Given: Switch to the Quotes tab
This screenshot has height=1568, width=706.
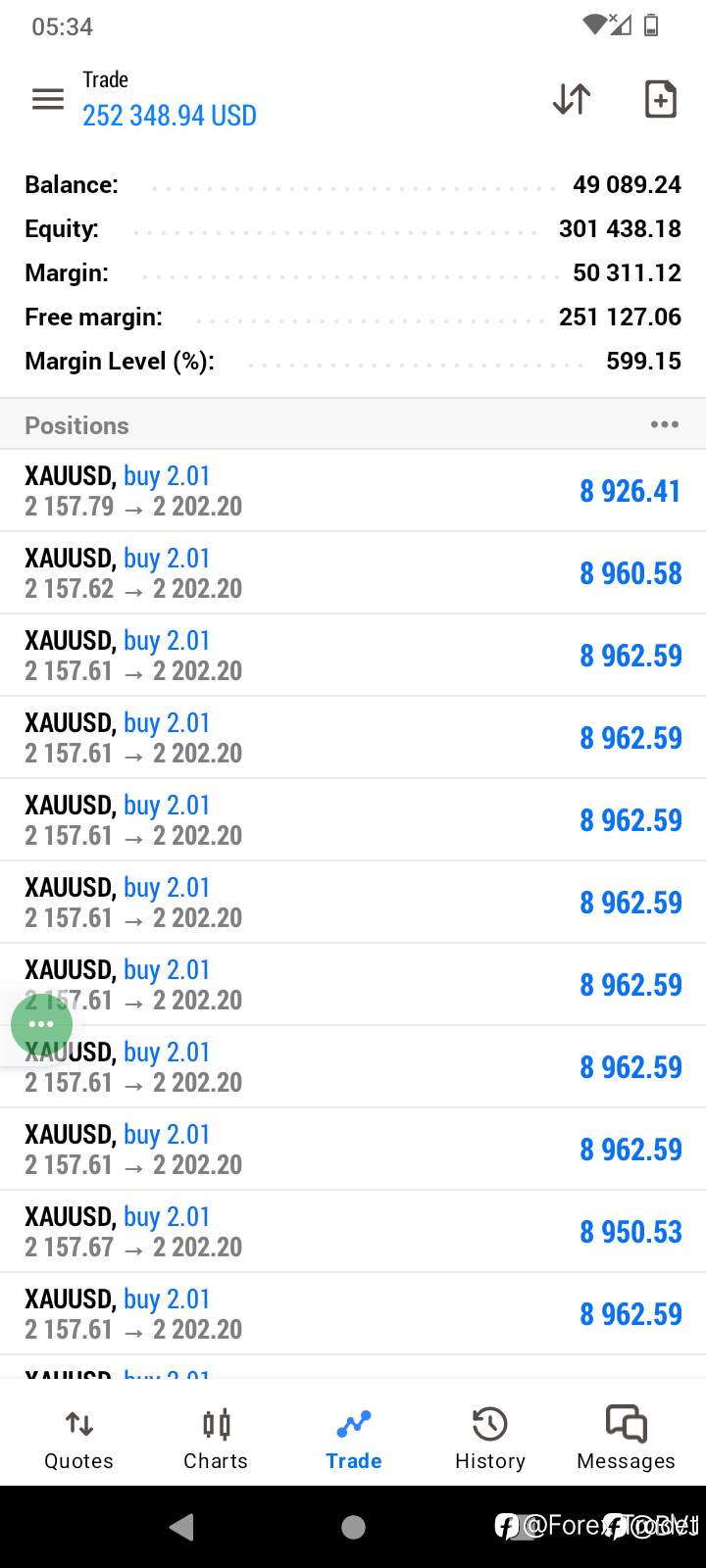Looking at the screenshot, I should (x=78, y=1440).
